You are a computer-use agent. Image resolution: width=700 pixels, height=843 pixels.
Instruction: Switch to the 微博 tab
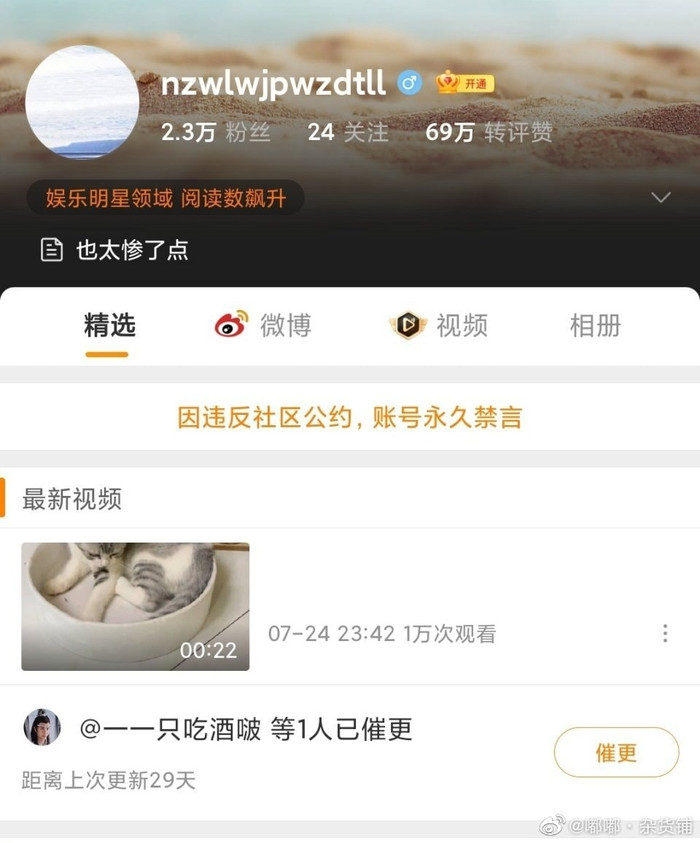[x=264, y=326]
